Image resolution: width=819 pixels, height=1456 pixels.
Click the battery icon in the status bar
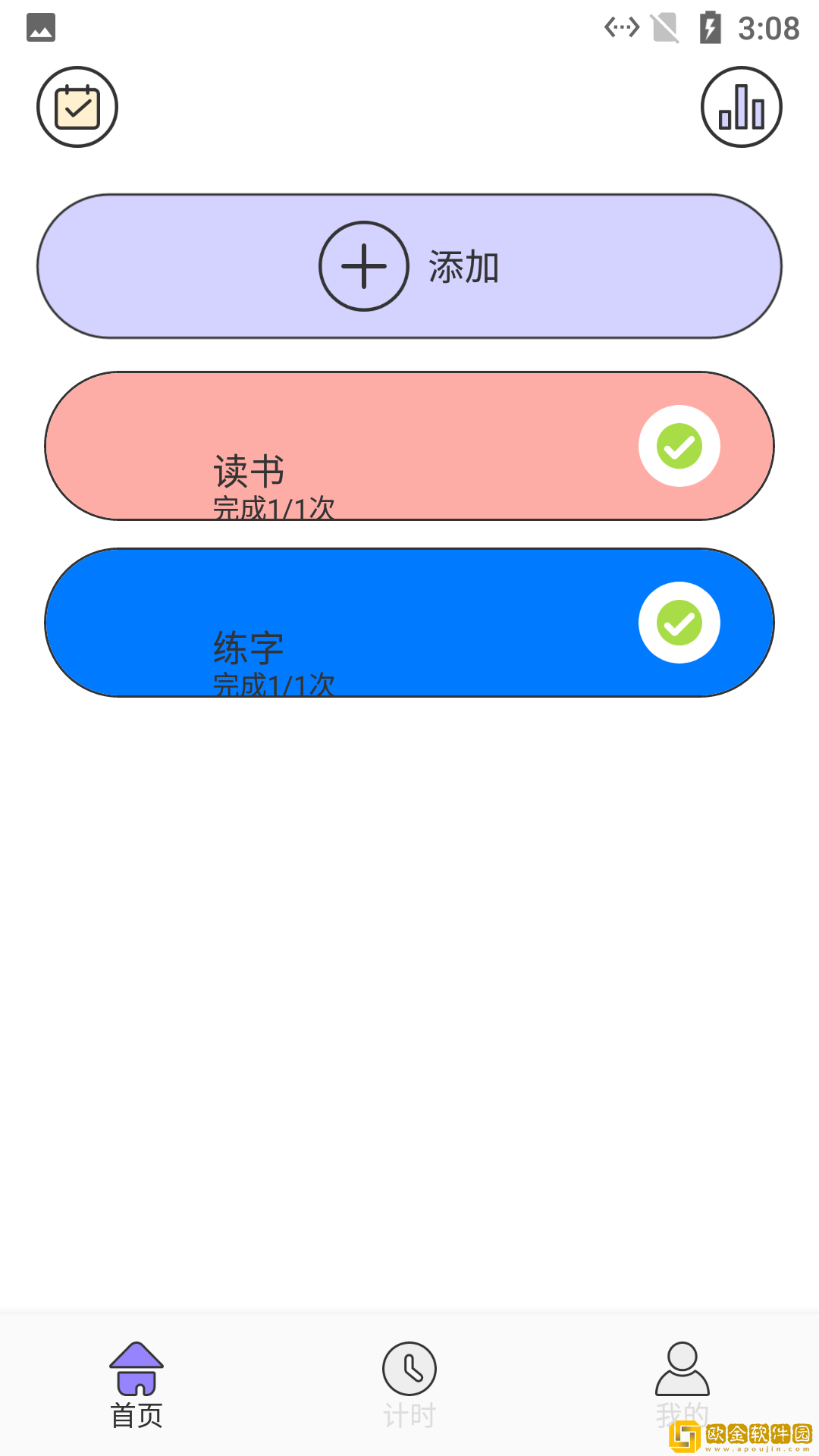pos(711,27)
